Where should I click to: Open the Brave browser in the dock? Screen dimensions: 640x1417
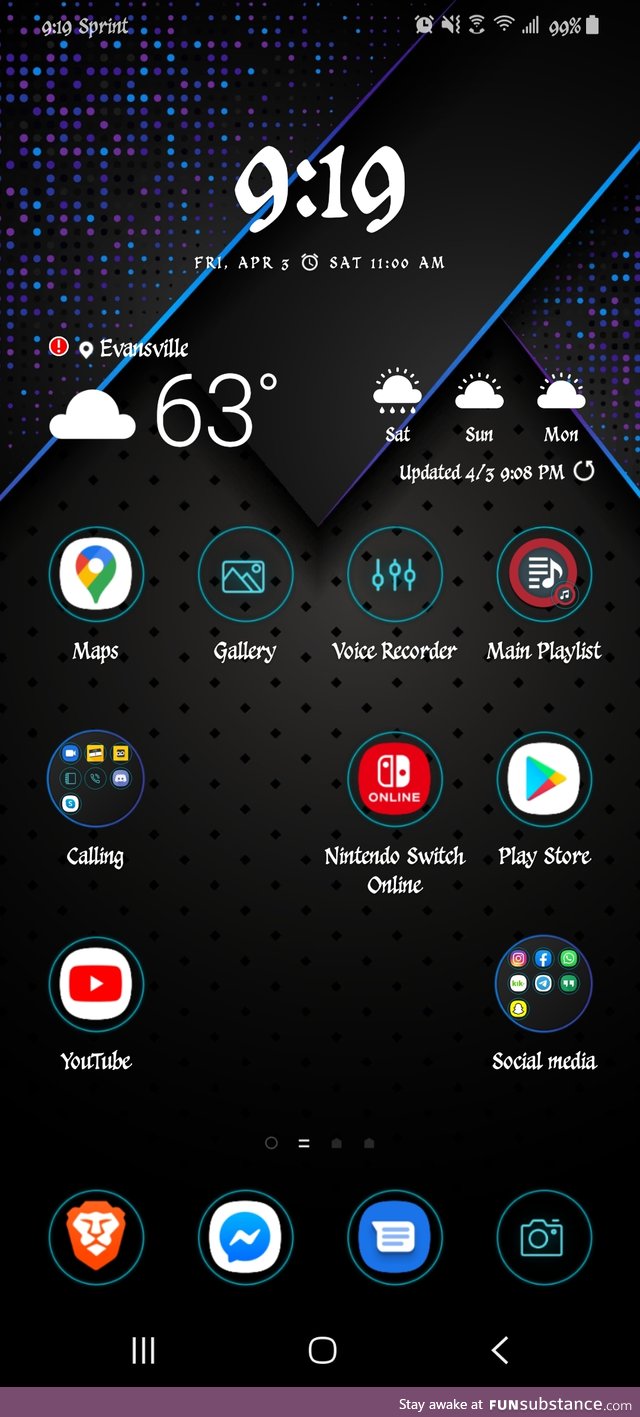(96, 1237)
